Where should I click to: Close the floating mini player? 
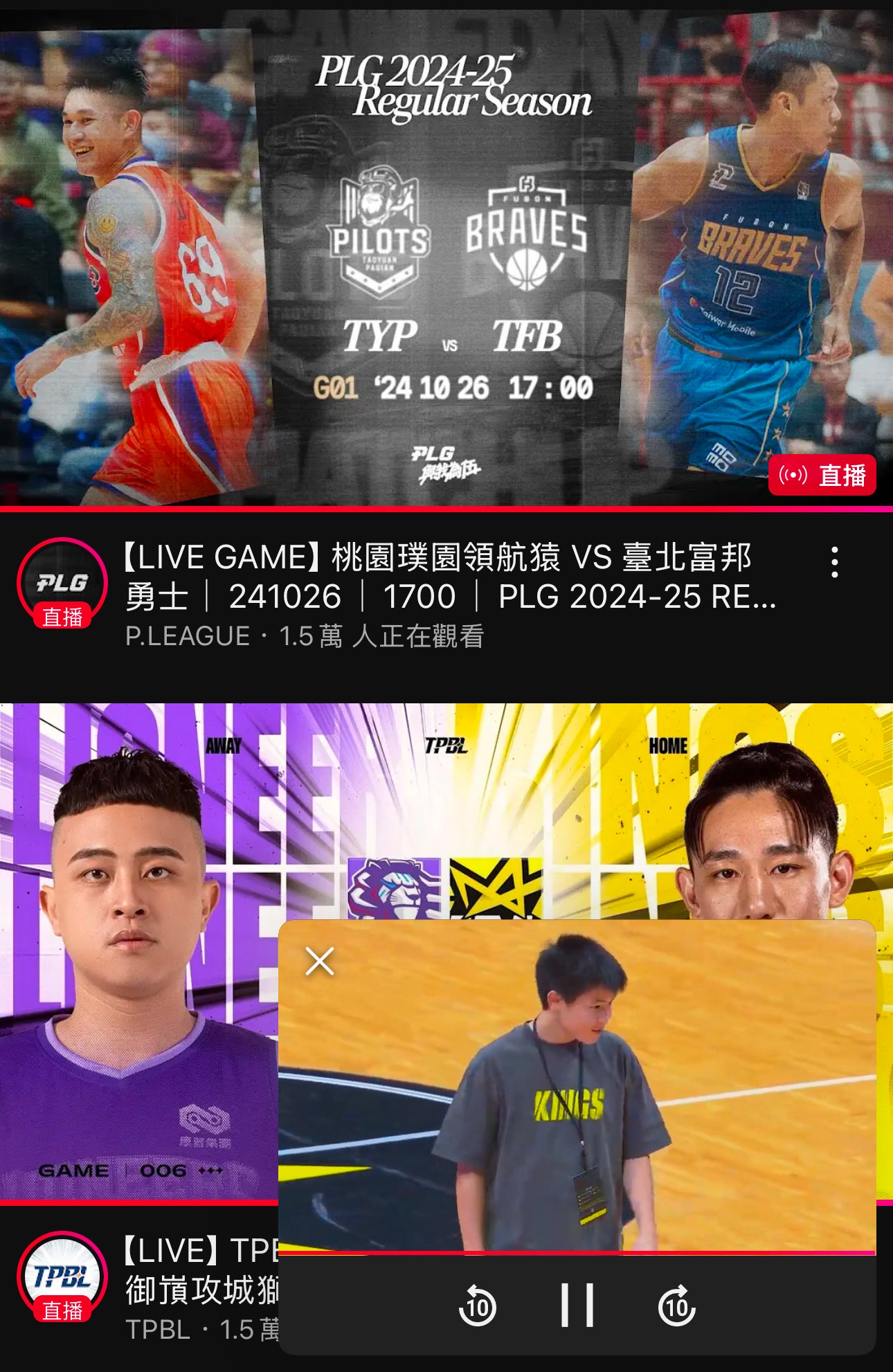[x=320, y=962]
